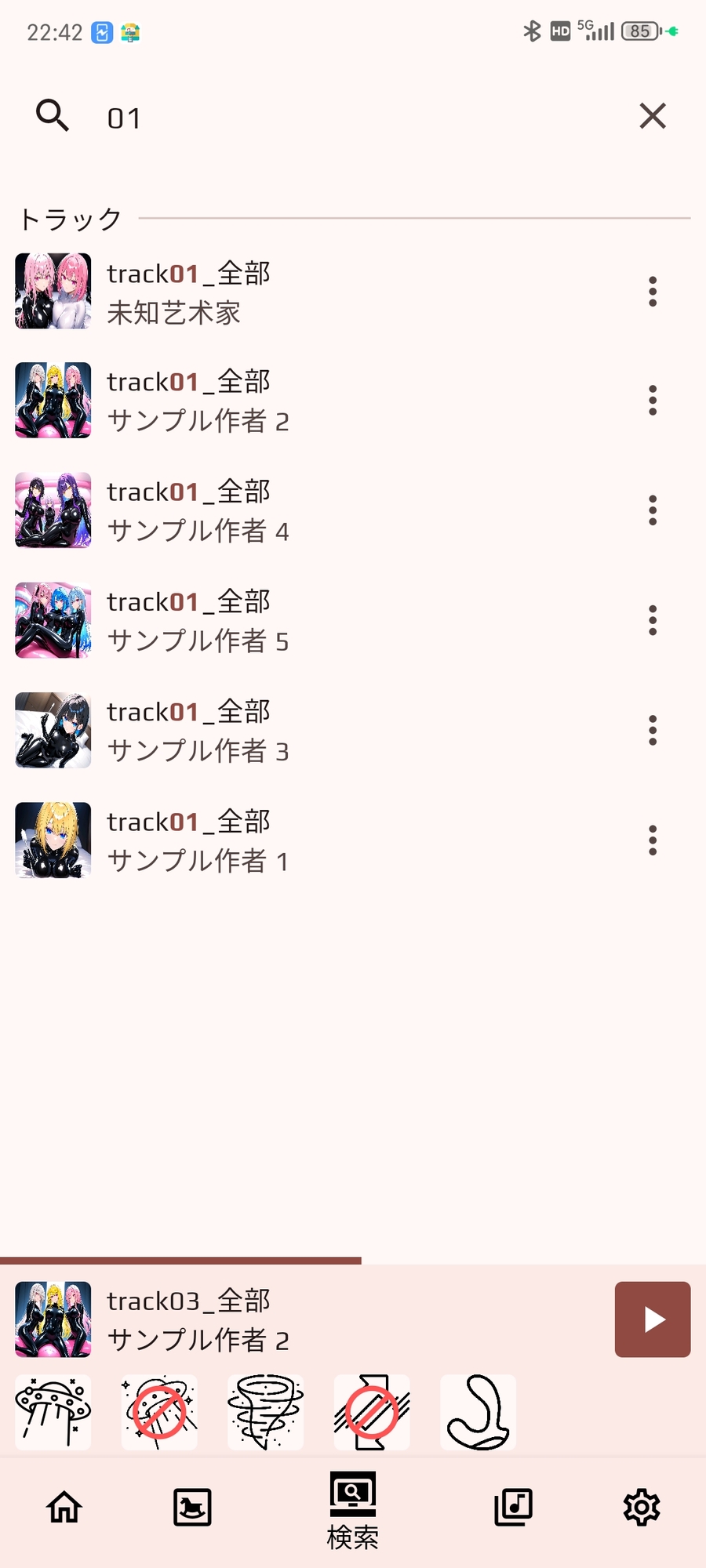Screen dimensions: 706x1568
Task: Open the music library icon
Action: coord(513,1507)
